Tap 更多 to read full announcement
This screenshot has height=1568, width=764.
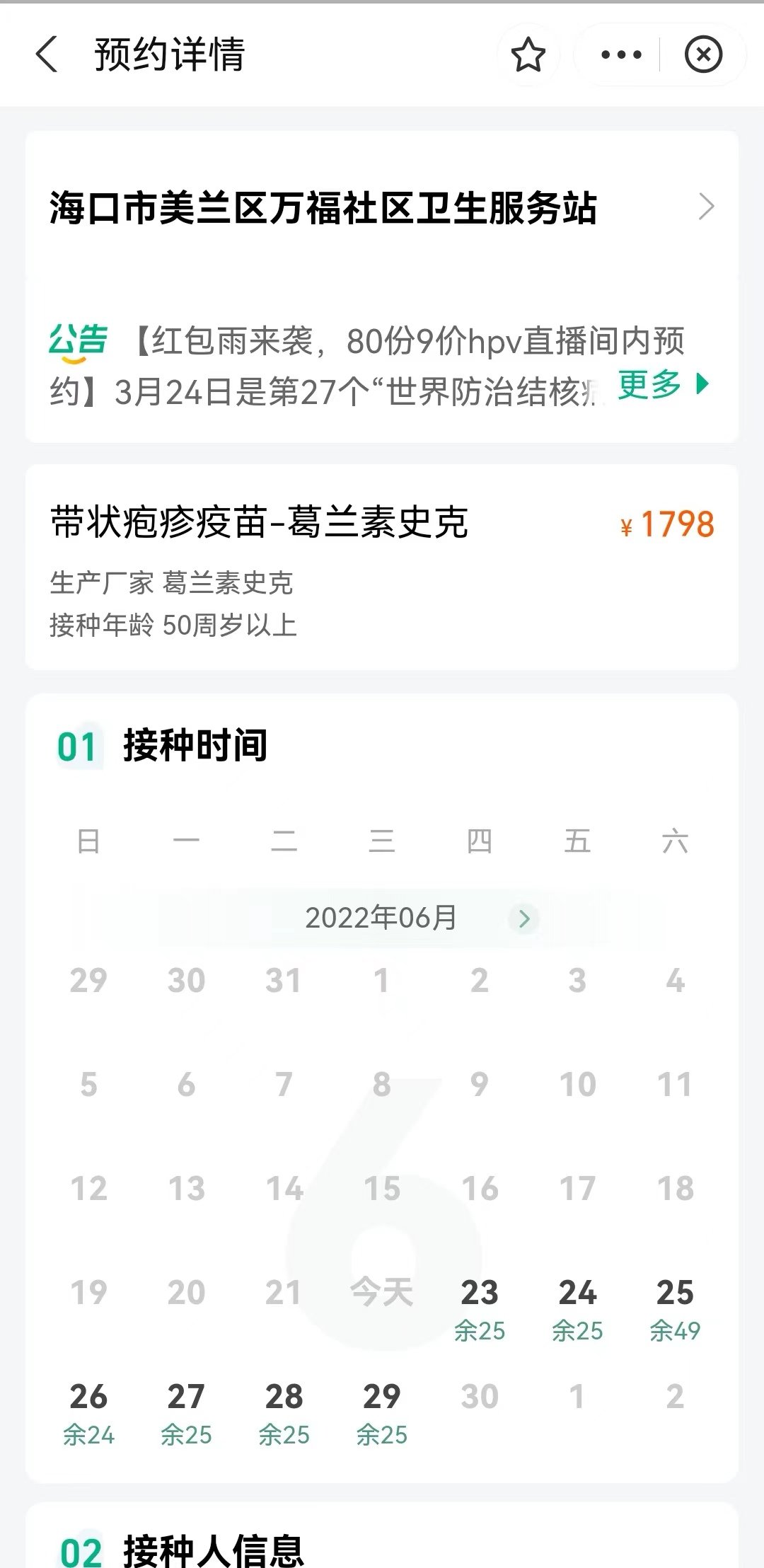662,384
